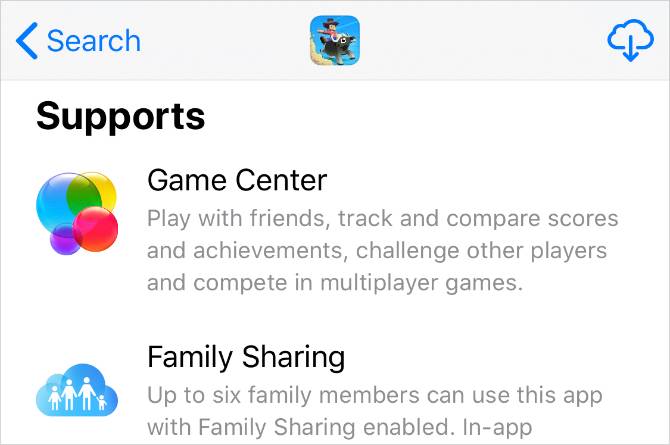This screenshot has width=670, height=445.
Task: Tap the cloud download icon
Action: coord(631,41)
